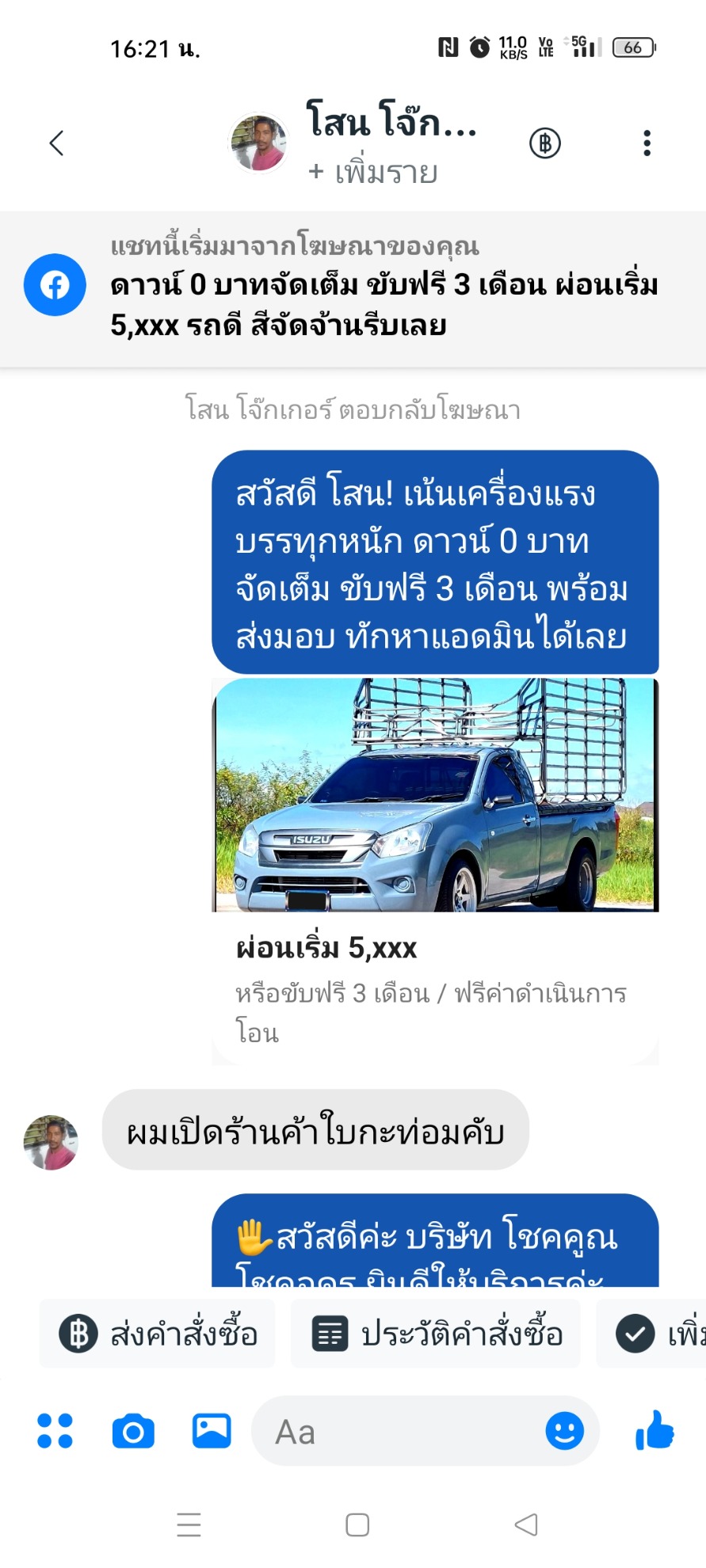Open the Baht payment icon in header
Viewport: 706px width, 1568px height.
[x=544, y=143]
